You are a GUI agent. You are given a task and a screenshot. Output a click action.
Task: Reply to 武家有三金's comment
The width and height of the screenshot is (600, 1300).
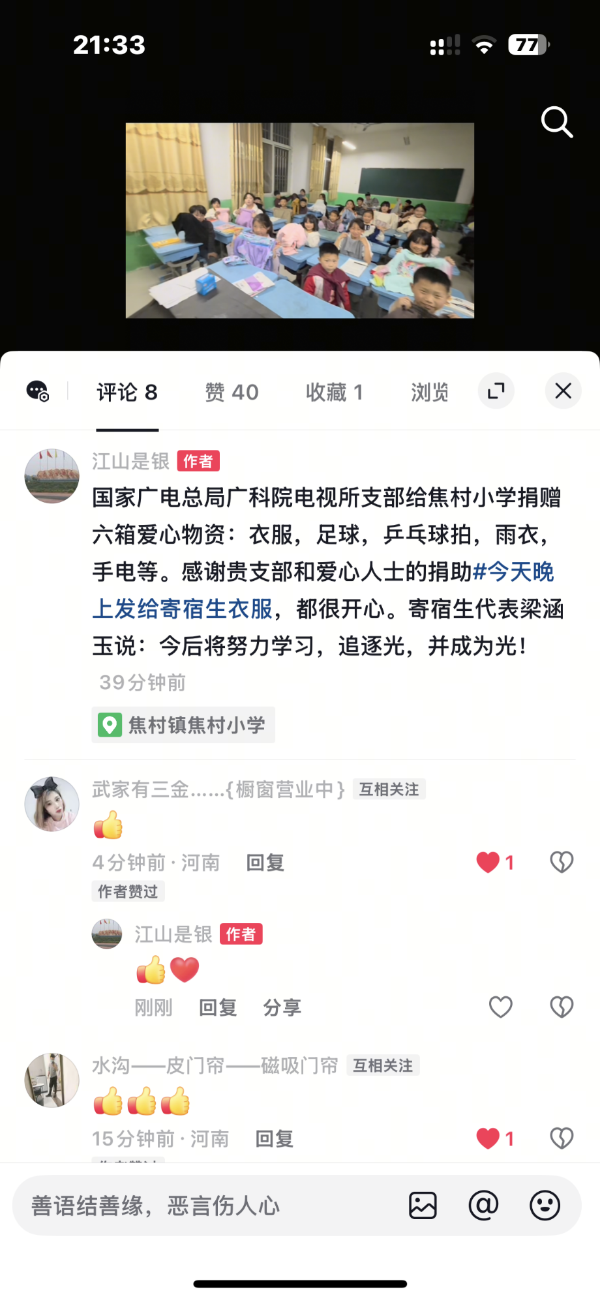[265, 862]
